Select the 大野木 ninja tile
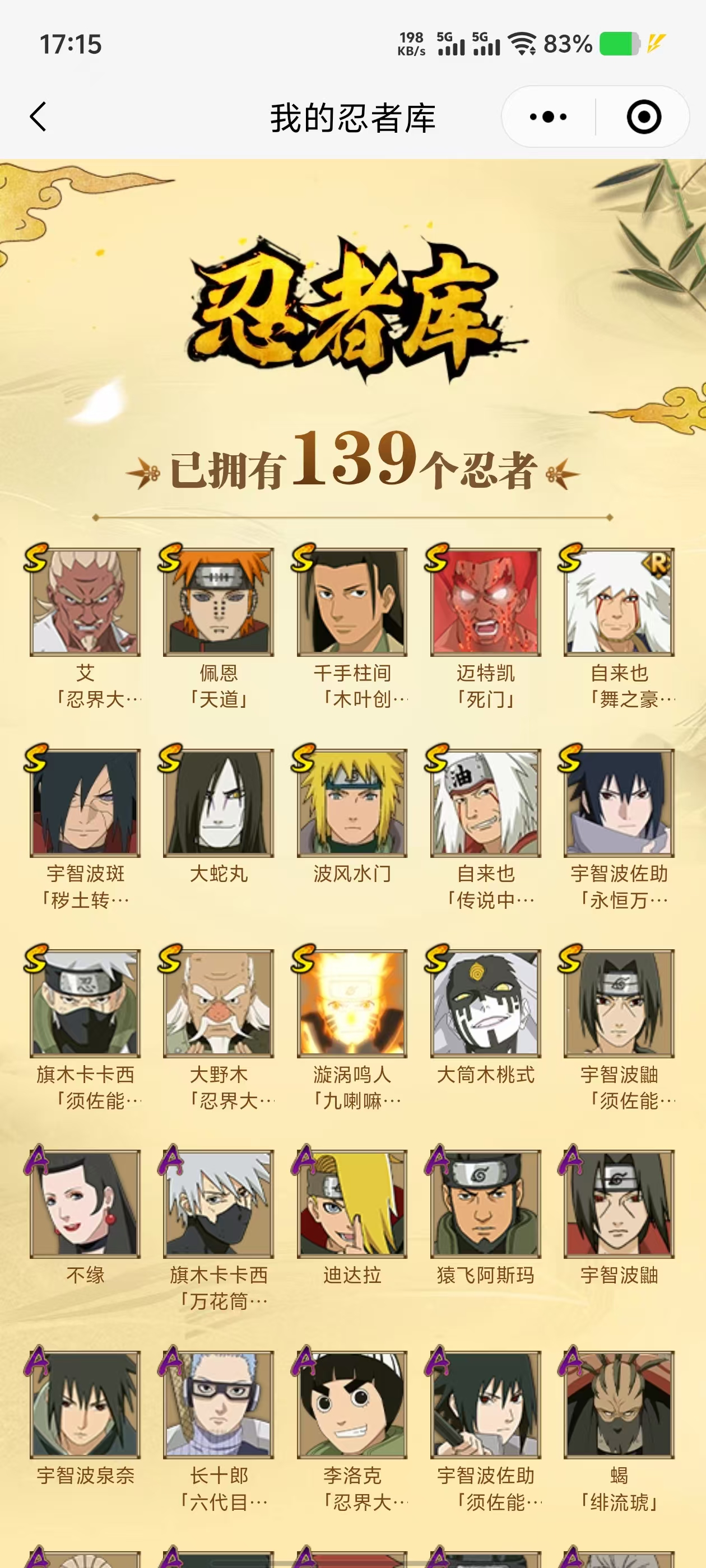This screenshot has width=706, height=1568. pyautogui.click(x=218, y=1002)
